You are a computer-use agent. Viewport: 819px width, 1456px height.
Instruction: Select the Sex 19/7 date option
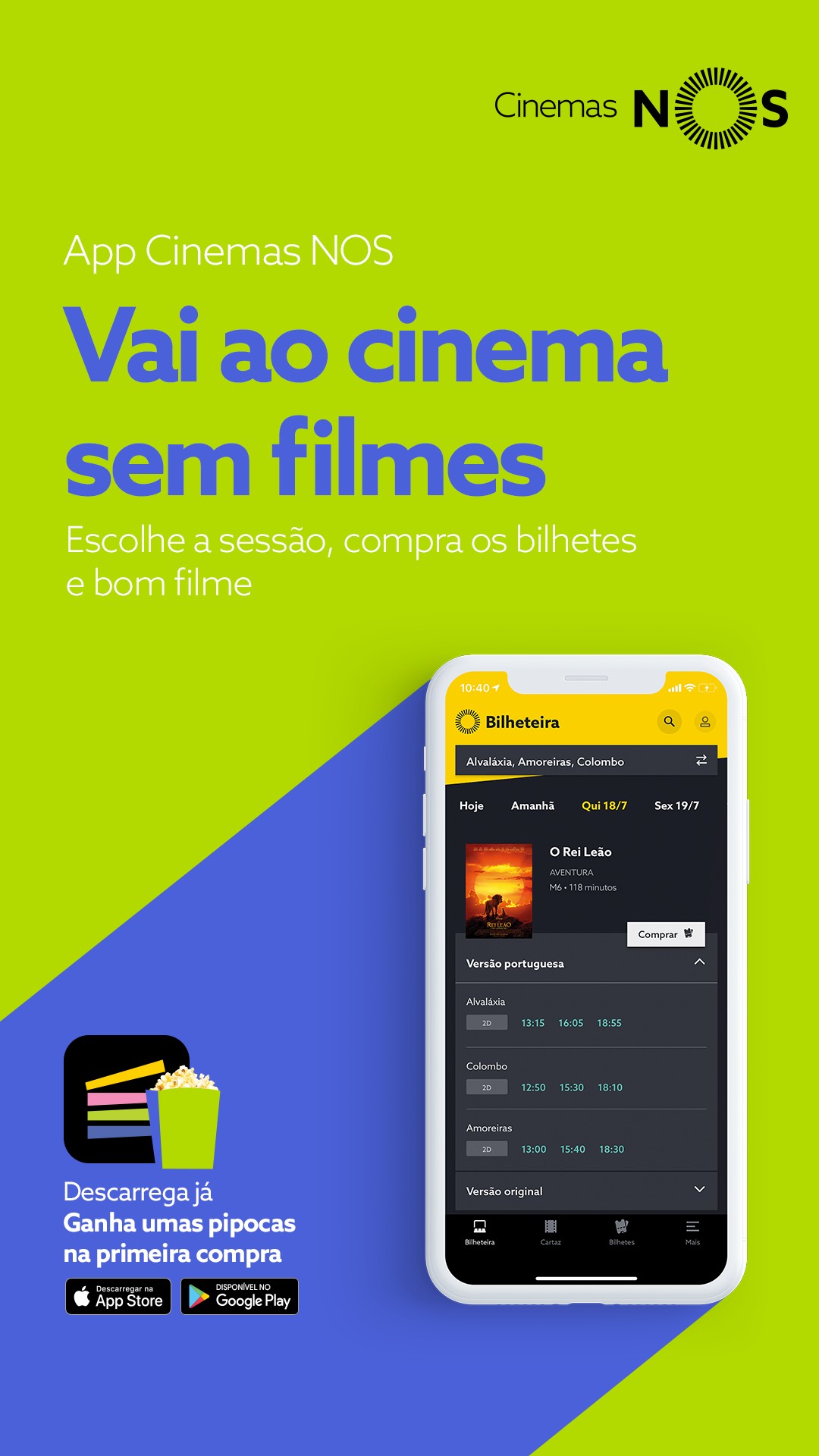(677, 806)
